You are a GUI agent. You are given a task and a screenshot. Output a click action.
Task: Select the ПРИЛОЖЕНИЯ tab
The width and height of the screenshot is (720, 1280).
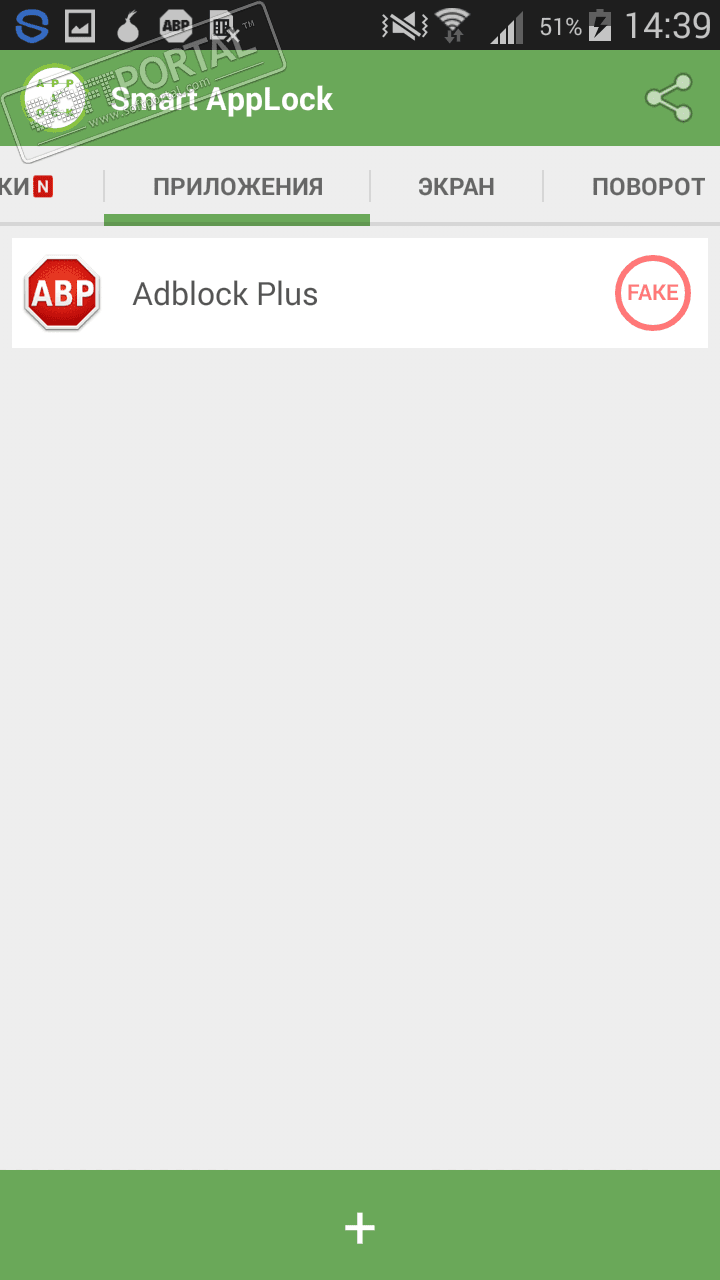[x=237, y=187]
